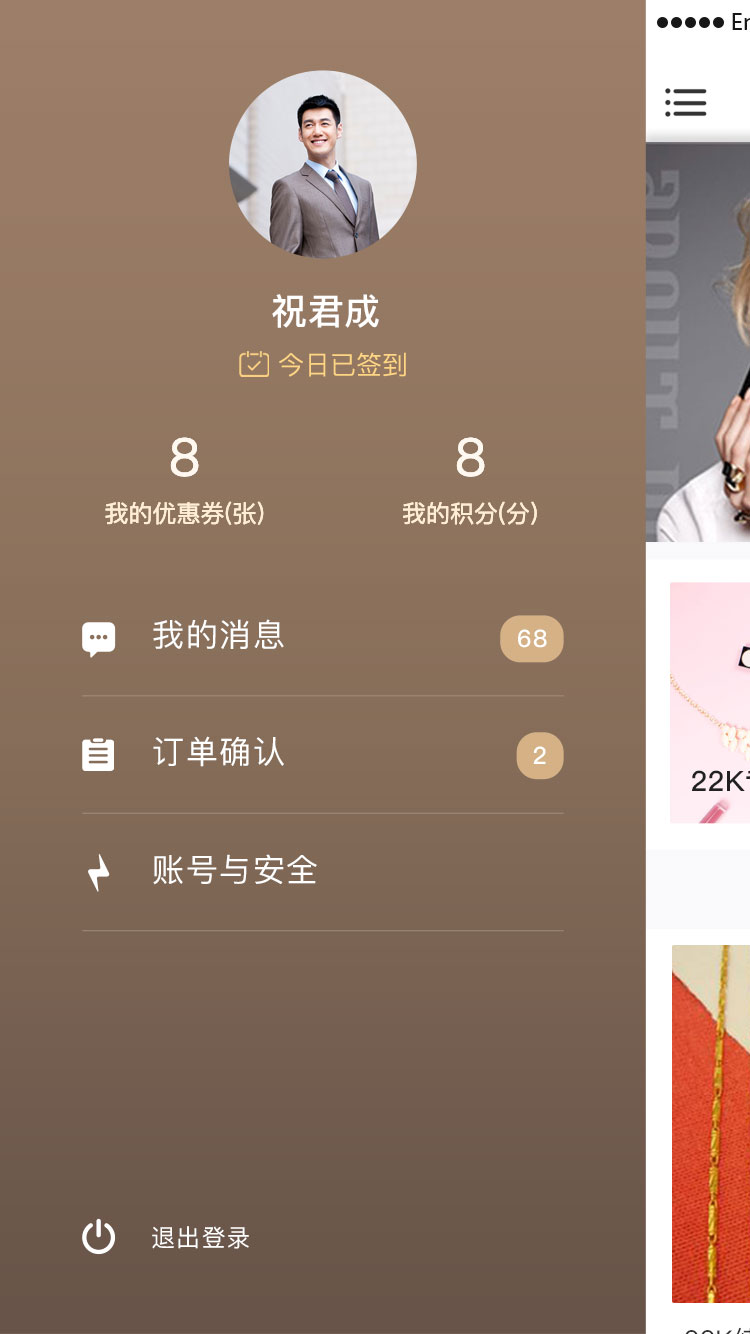Tap the hamburger drawer menu icon

pyautogui.click(x=686, y=102)
